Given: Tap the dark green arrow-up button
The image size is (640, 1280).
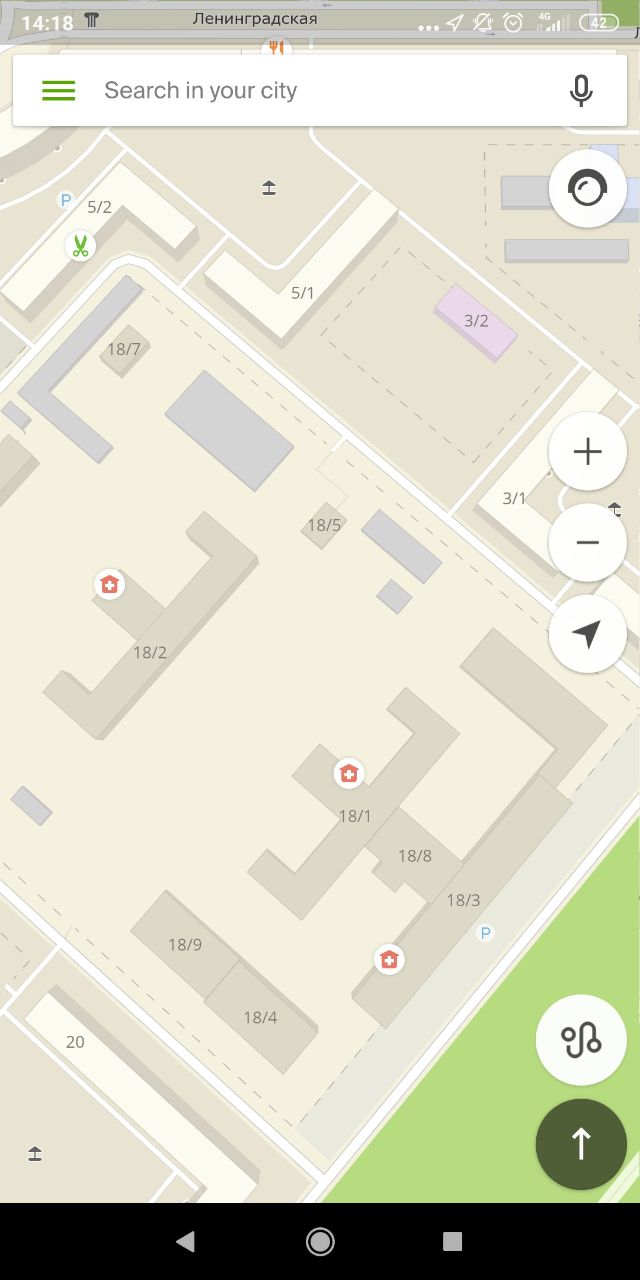Looking at the screenshot, I should click(x=581, y=1144).
